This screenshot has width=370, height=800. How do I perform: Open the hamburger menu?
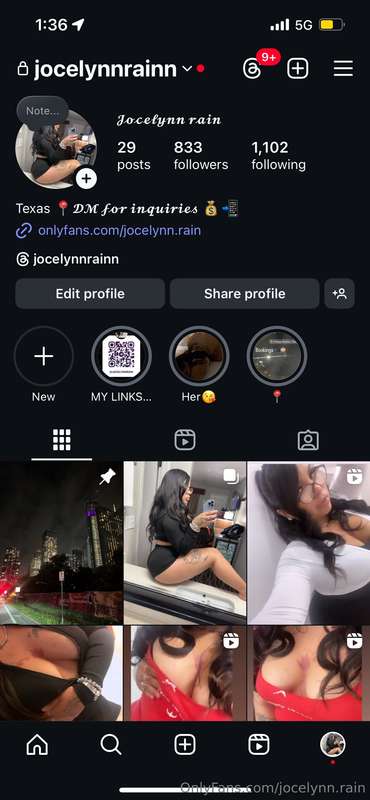pyautogui.click(x=343, y=68)
